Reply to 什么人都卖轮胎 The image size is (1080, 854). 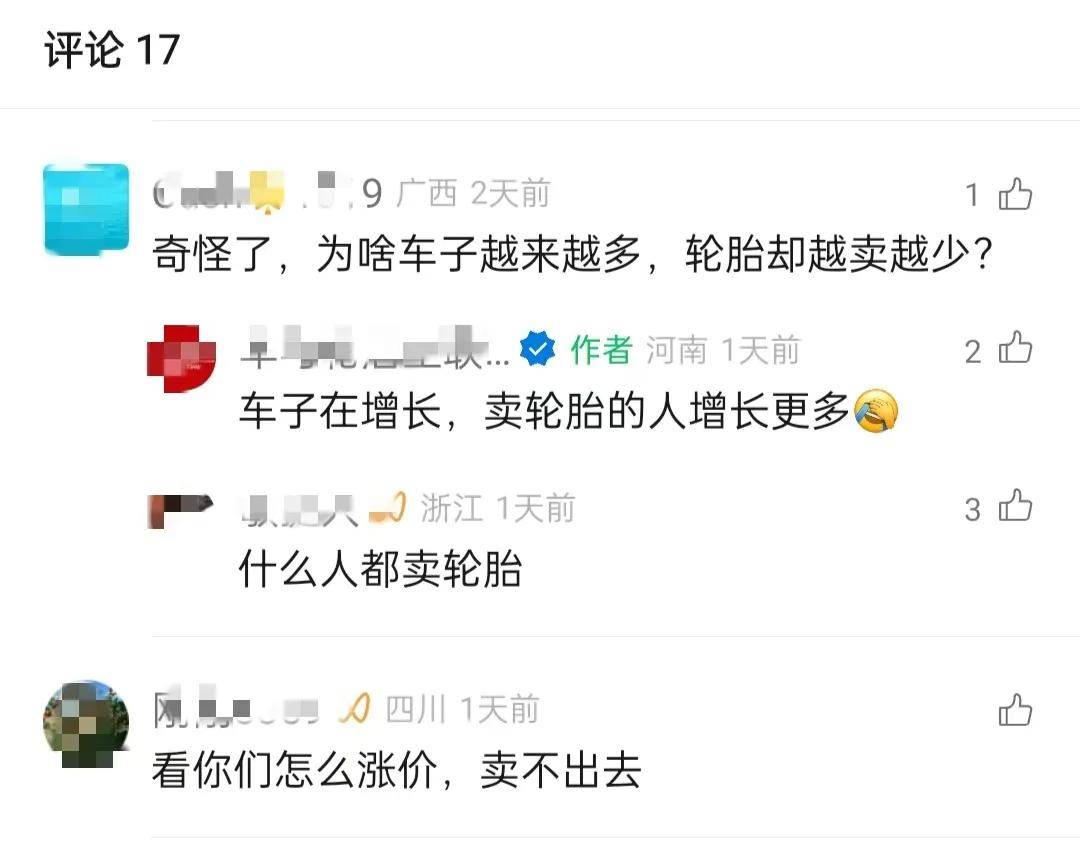coord(380,571)
